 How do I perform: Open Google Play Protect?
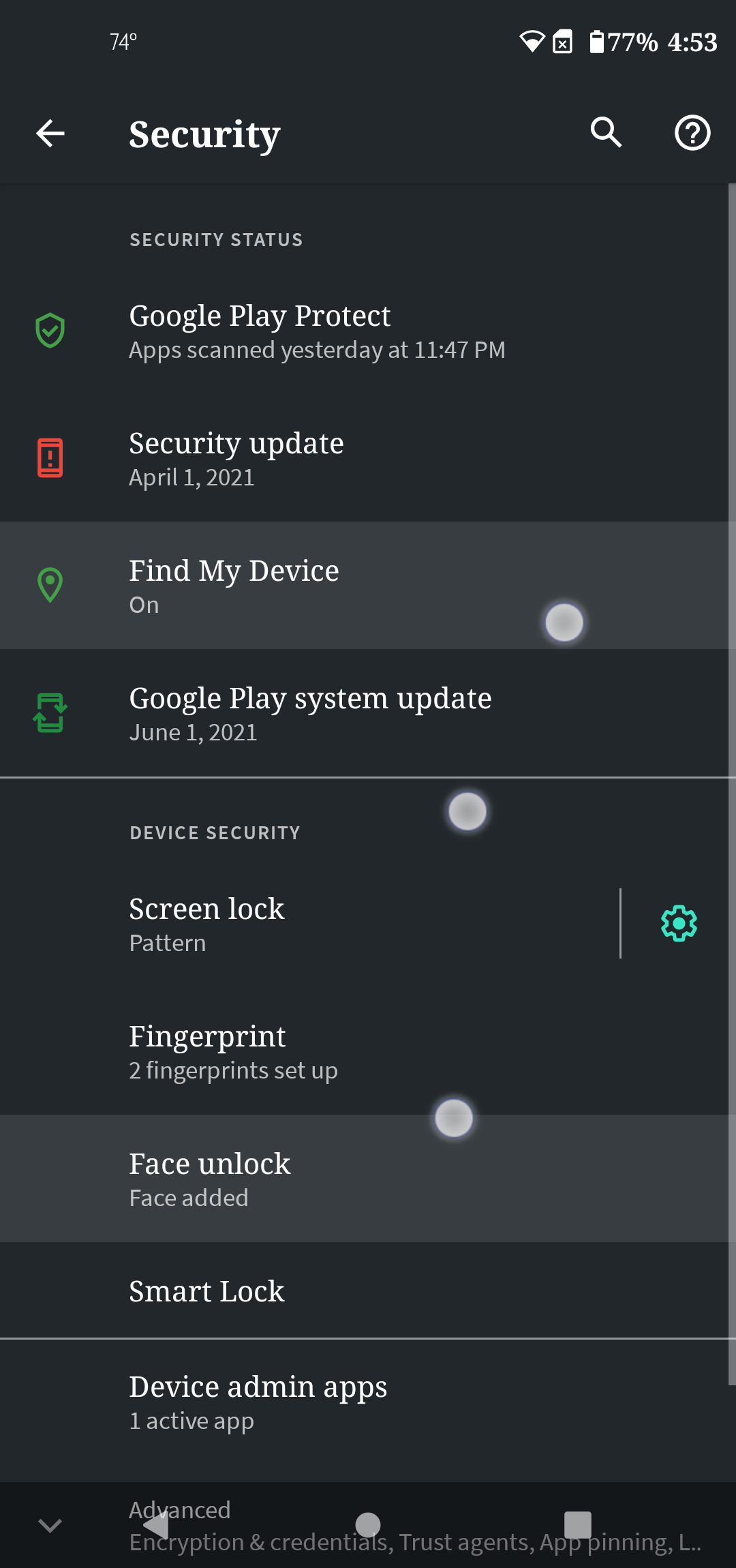[x=368, y=331]
